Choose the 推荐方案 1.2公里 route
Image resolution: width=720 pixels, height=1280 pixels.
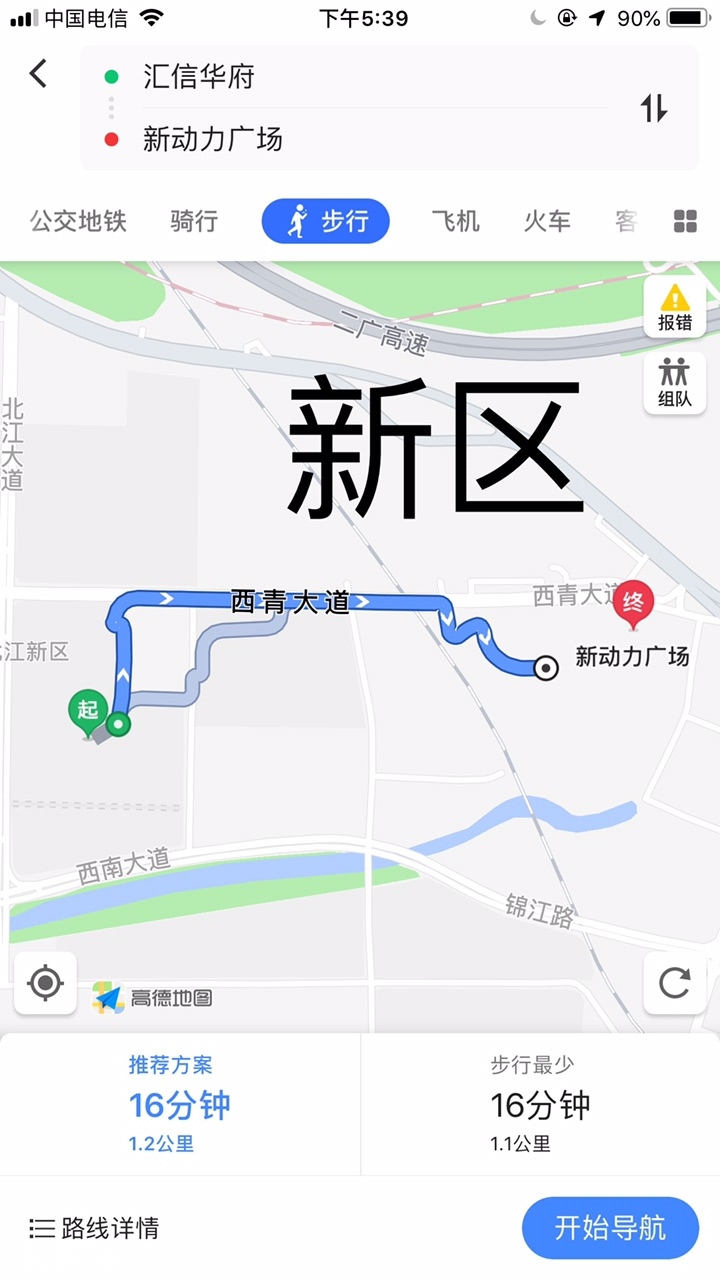180,1104
